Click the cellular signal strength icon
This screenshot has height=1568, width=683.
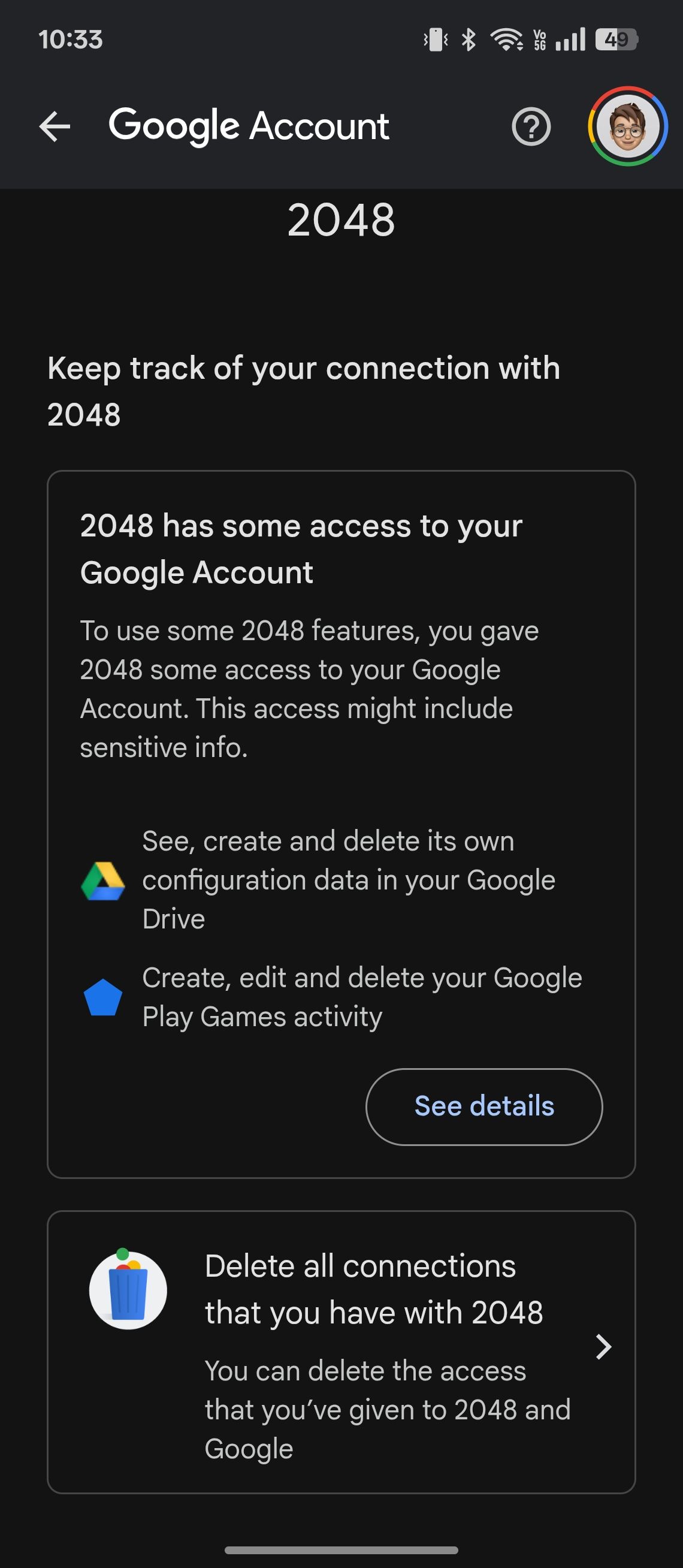pyautogui.click(x=570, y=40)
